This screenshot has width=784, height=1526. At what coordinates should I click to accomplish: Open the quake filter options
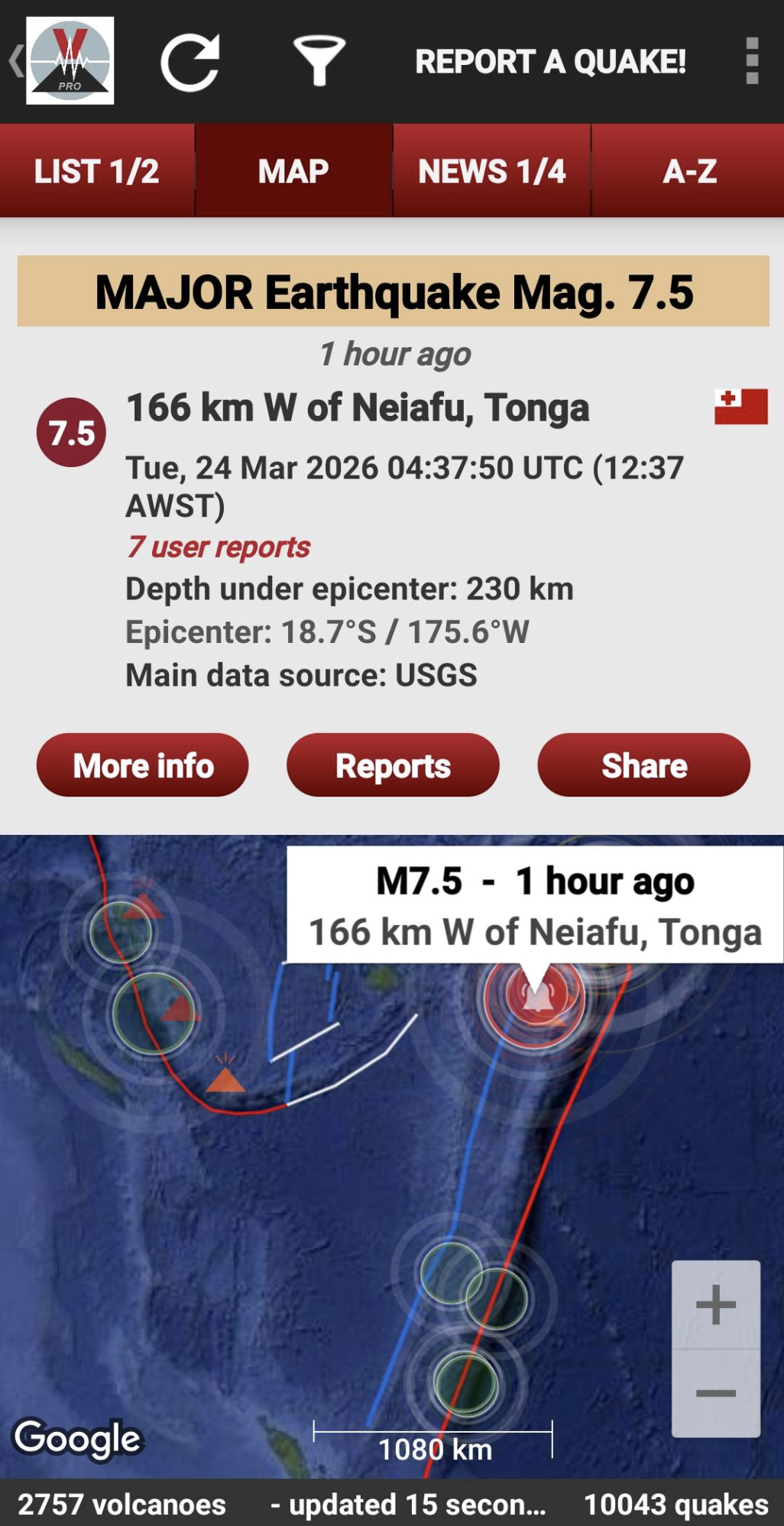319,60
